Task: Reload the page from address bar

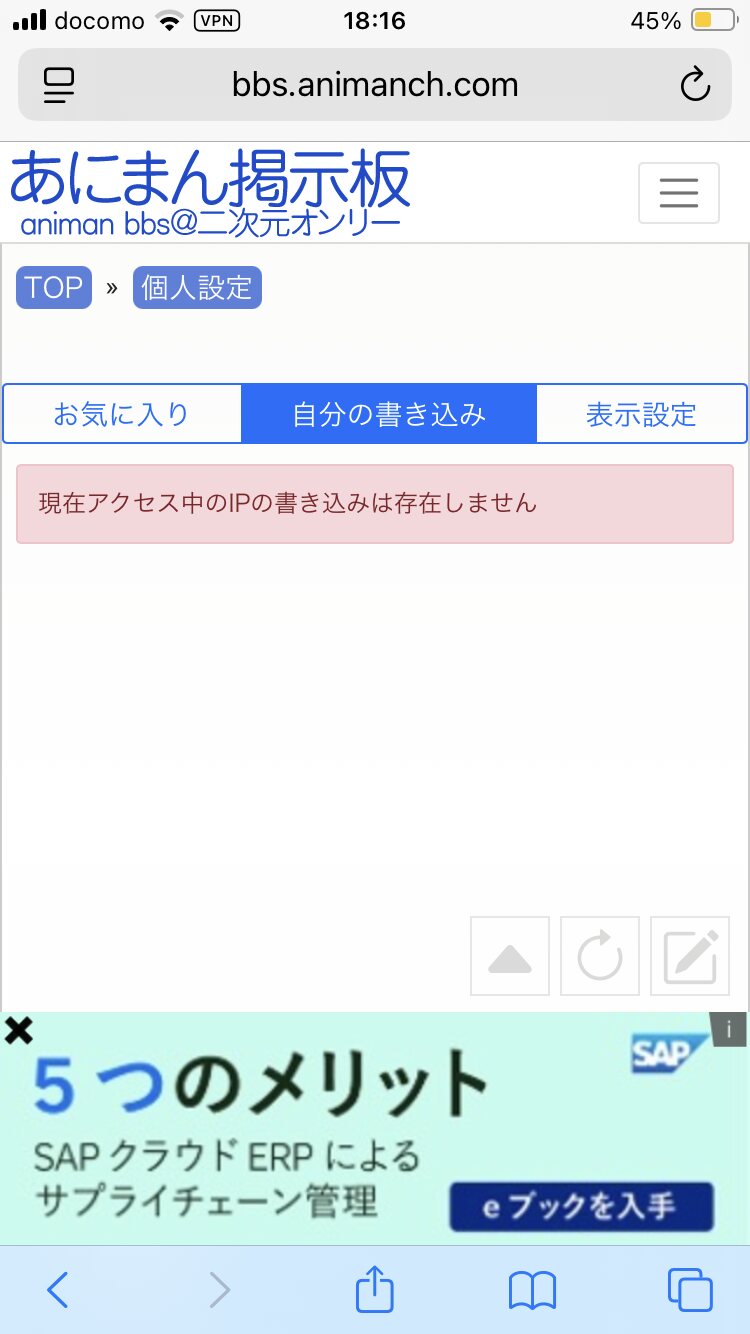Action: 695,85
